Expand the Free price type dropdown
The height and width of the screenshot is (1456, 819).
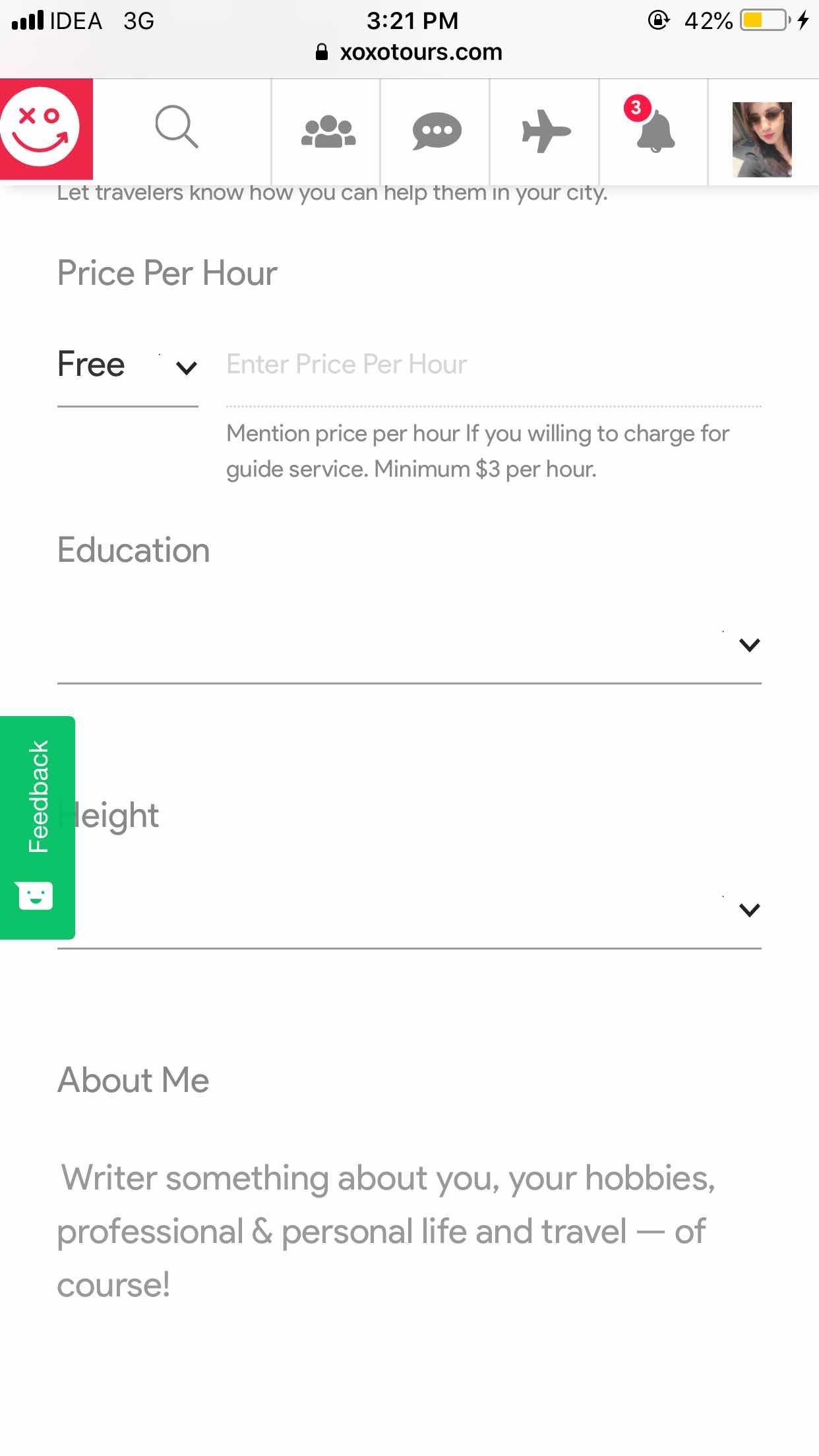click(x=128, y=365)
